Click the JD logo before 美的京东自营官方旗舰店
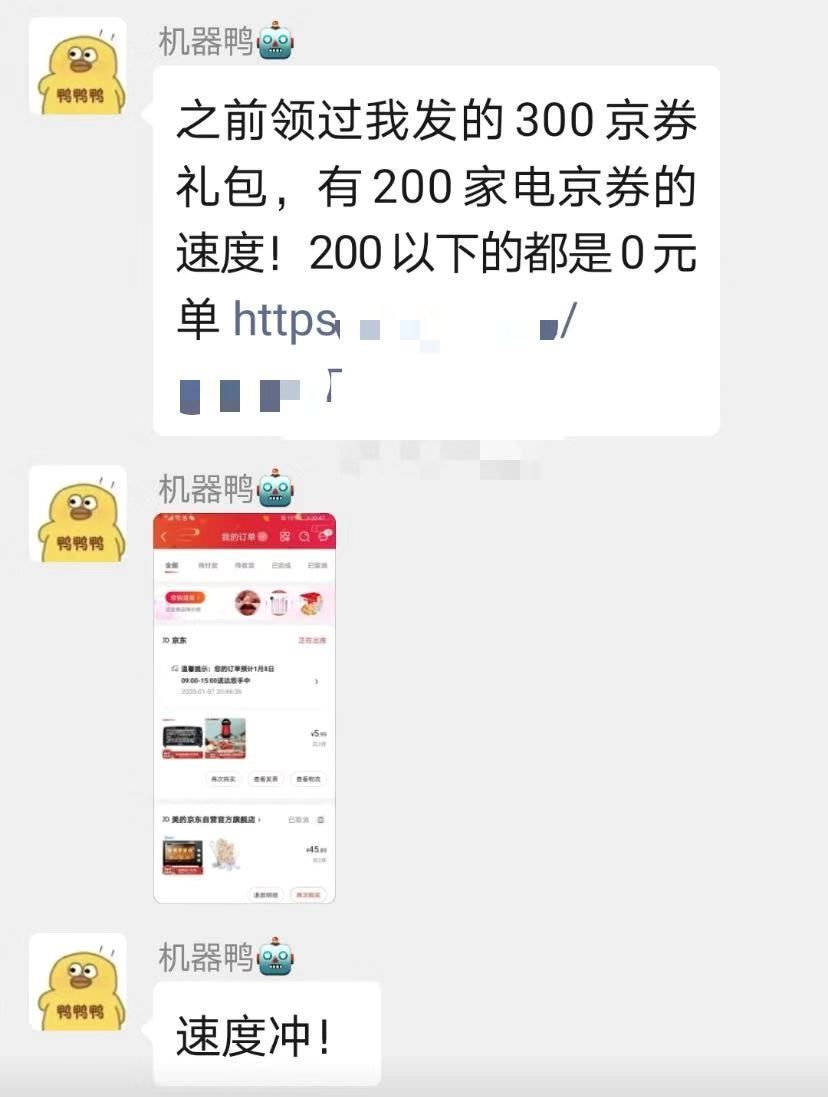Viewport: 828px width, 1097px height. [165, 819]
